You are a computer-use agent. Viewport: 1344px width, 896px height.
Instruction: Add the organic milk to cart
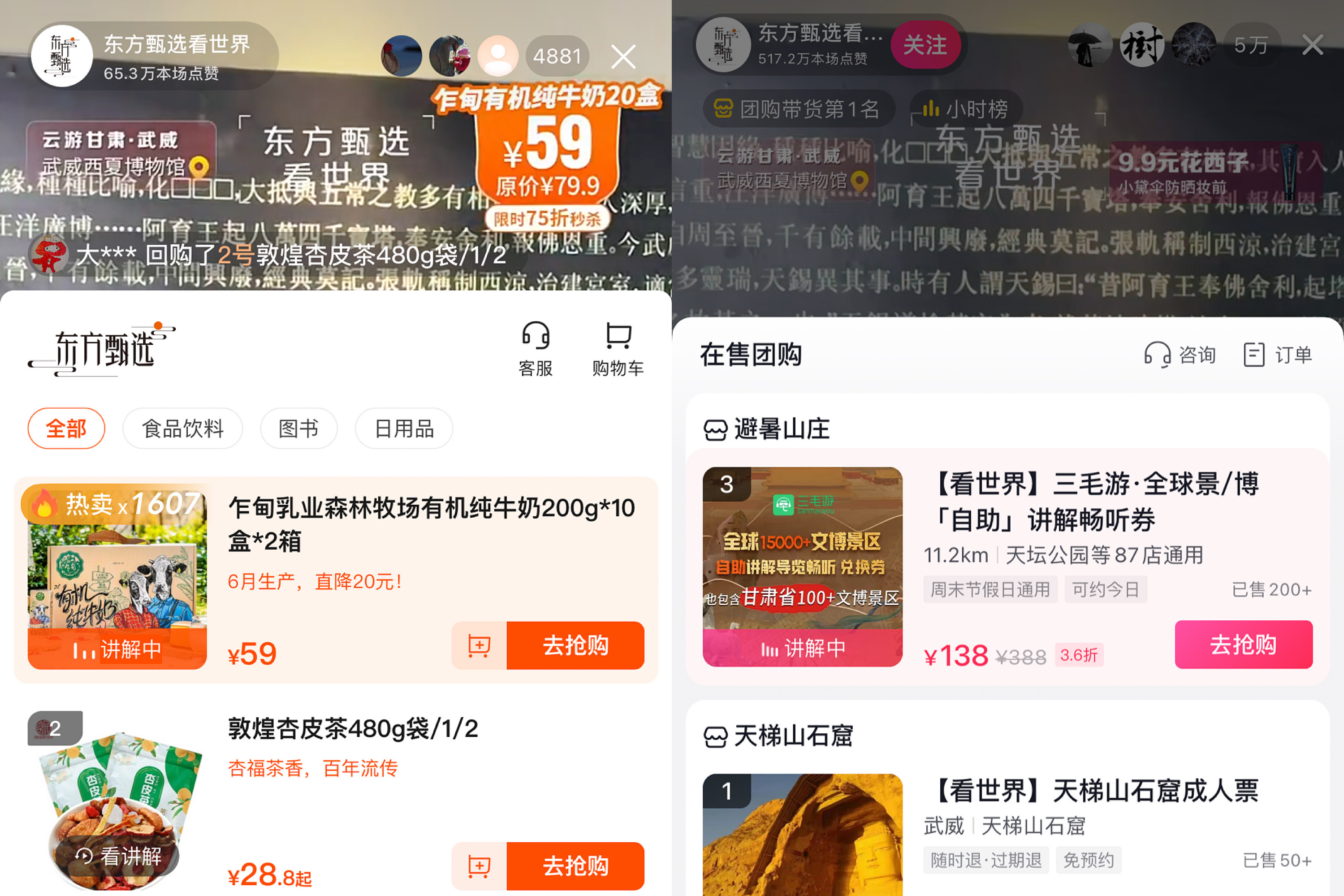pyautogui.click(x=479, y=645)
